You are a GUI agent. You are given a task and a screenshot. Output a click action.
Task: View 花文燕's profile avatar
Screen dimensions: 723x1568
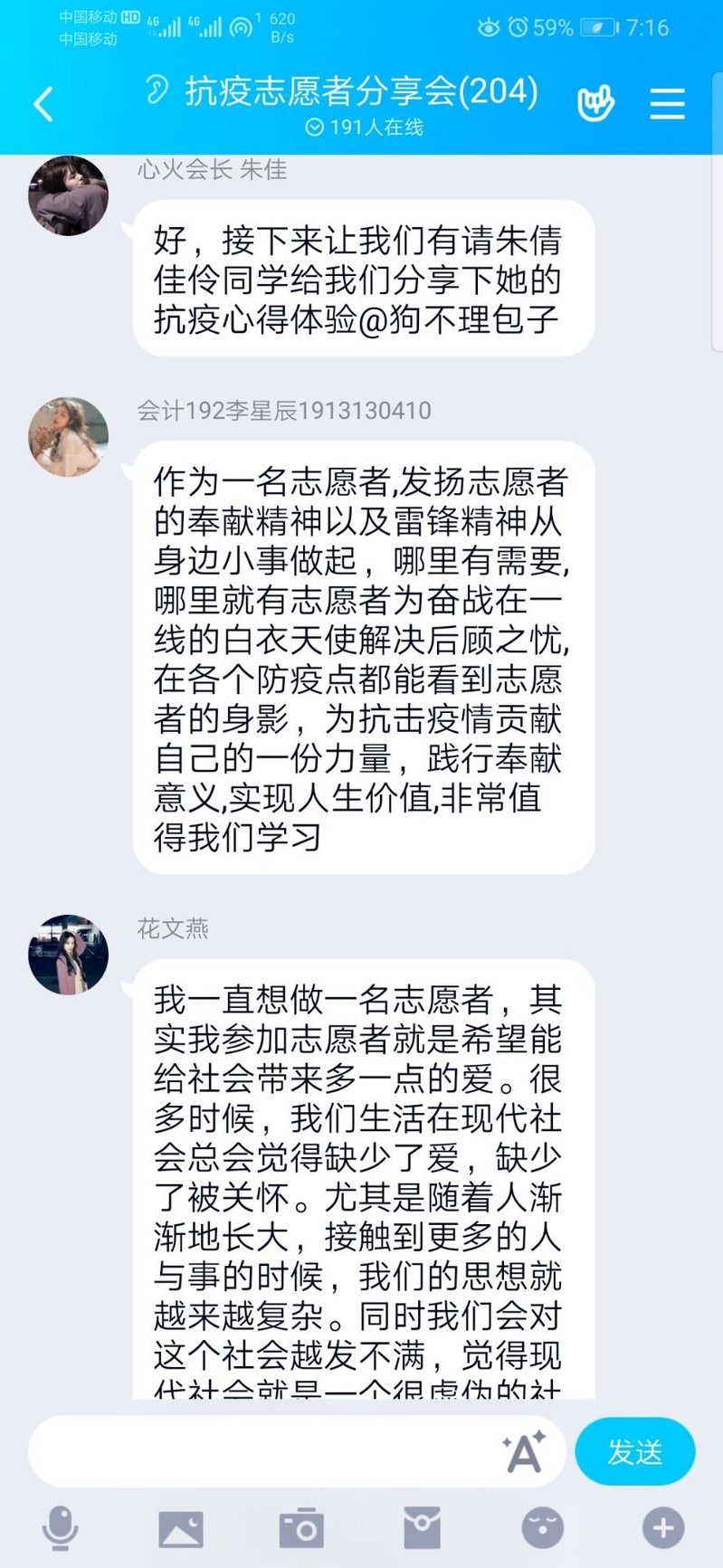click(68, 955)
